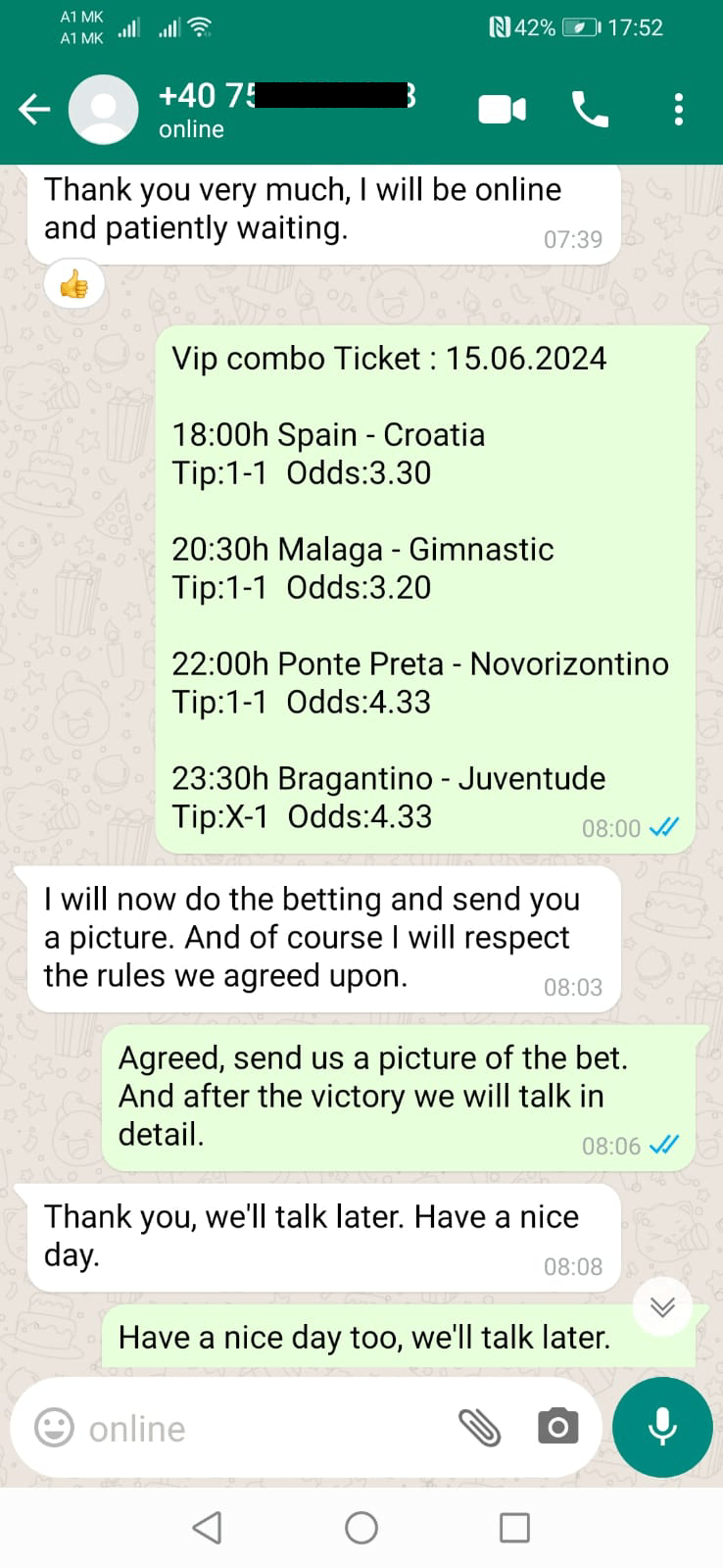Tap the system back button
The image size is (723, 1568).
pyautogui.click(x=207, y=1528)
